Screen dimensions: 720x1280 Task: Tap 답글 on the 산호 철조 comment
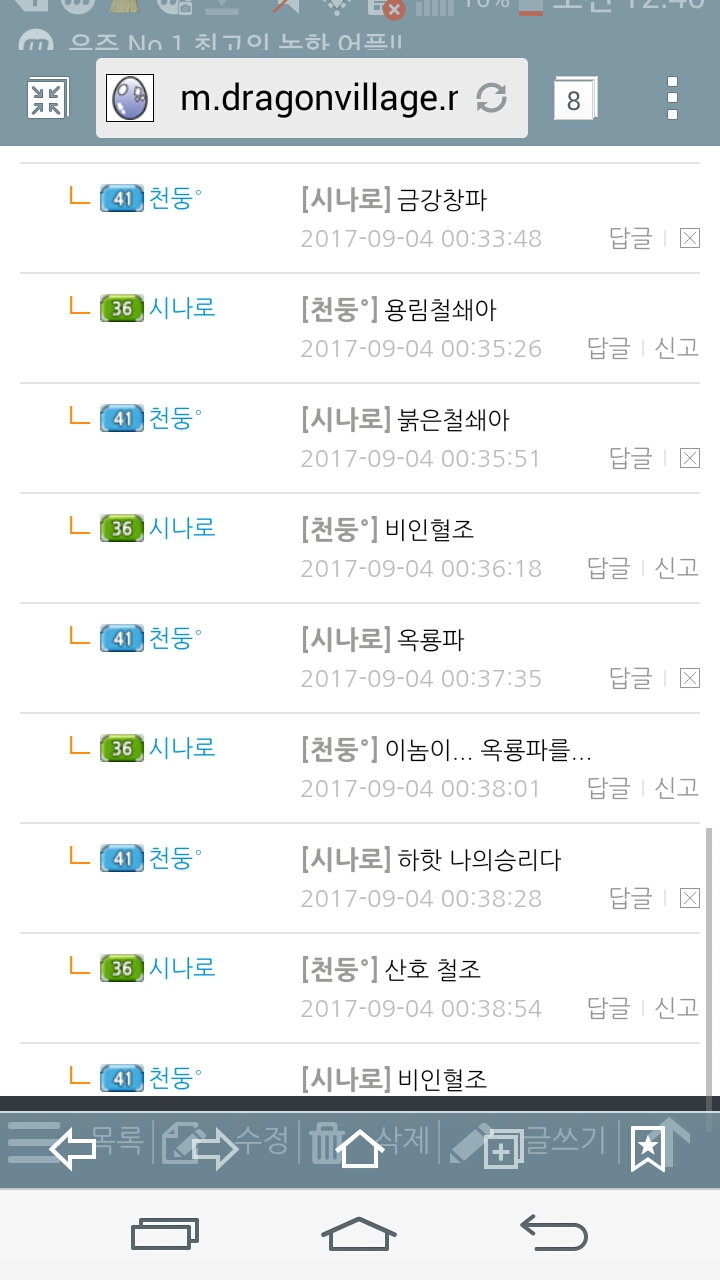(608, 1008)
